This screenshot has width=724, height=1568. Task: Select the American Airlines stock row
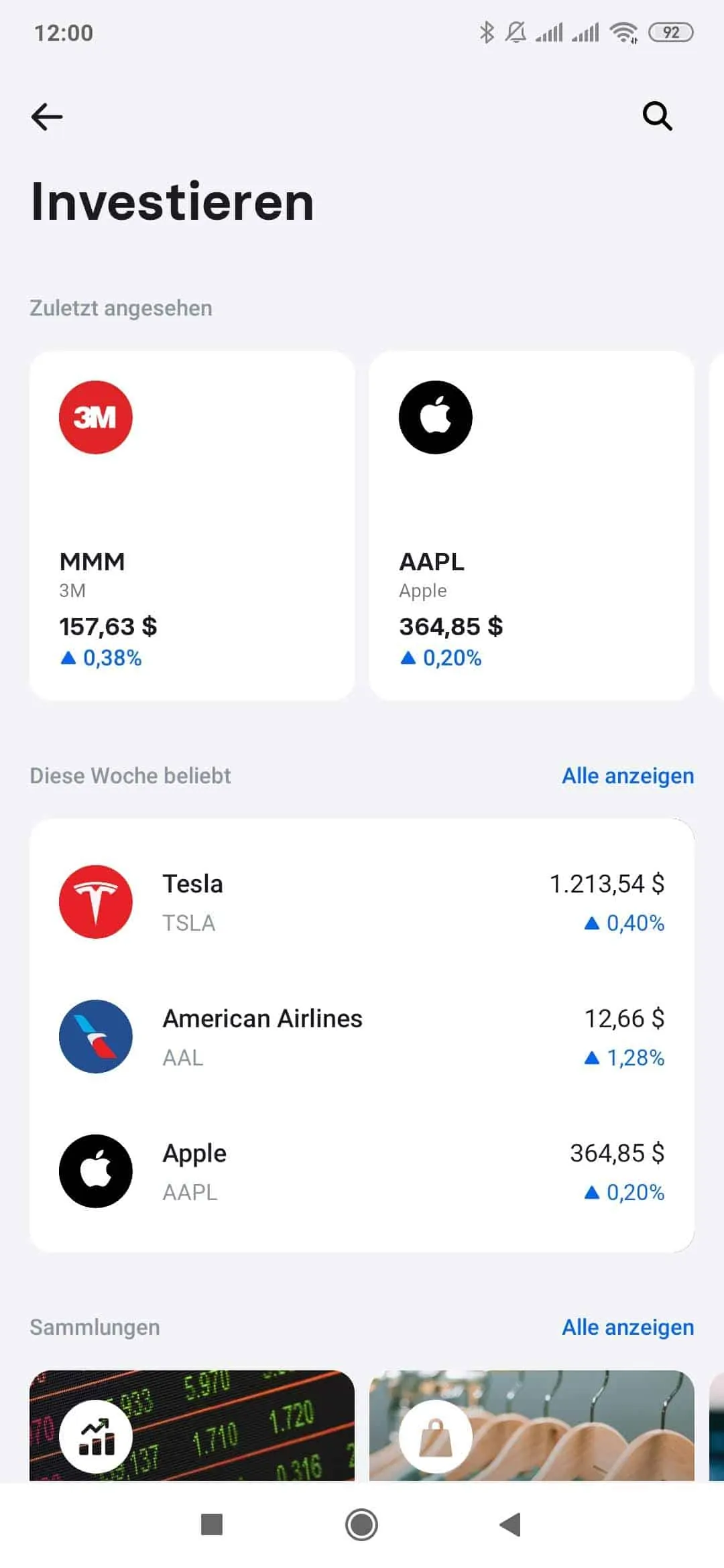[x=362, y=1037]
